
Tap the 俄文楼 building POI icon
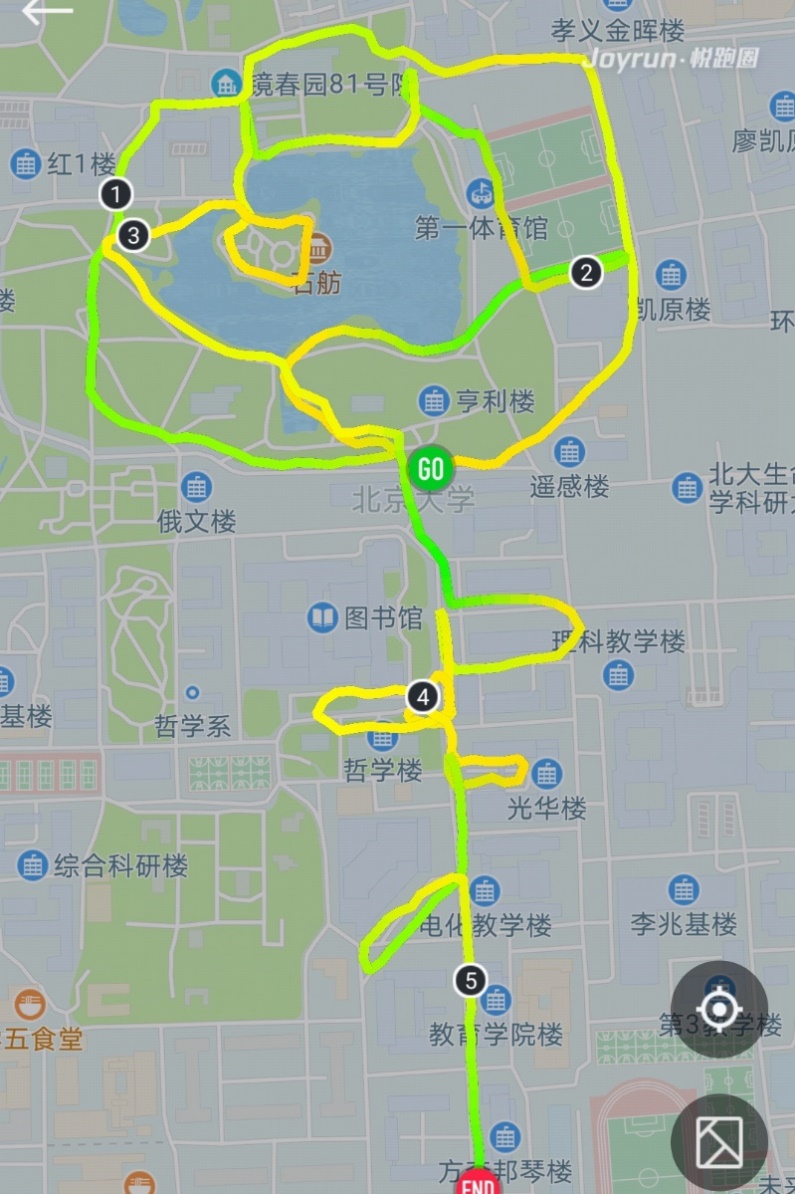tap(196, 488)
